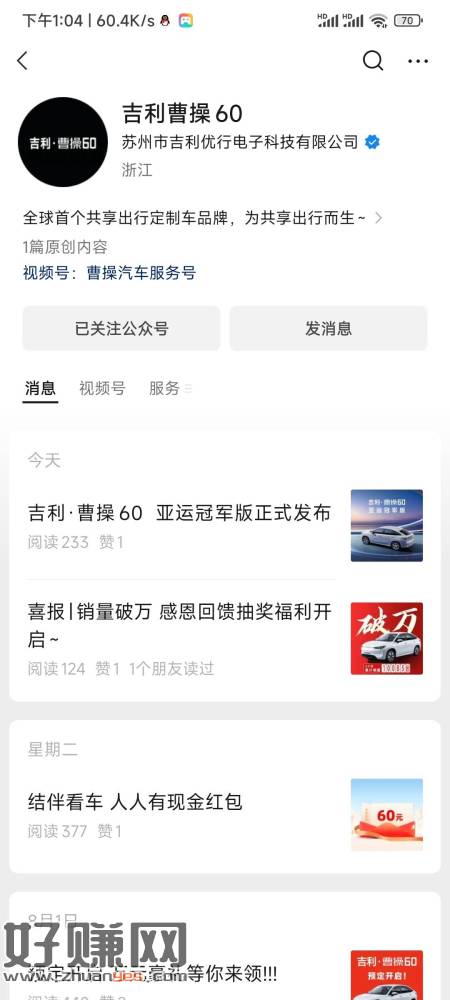Viewport: 450px width, 1000px height.
Task: Tap 发消息 to send a message
Action: [x=328, y=328]
